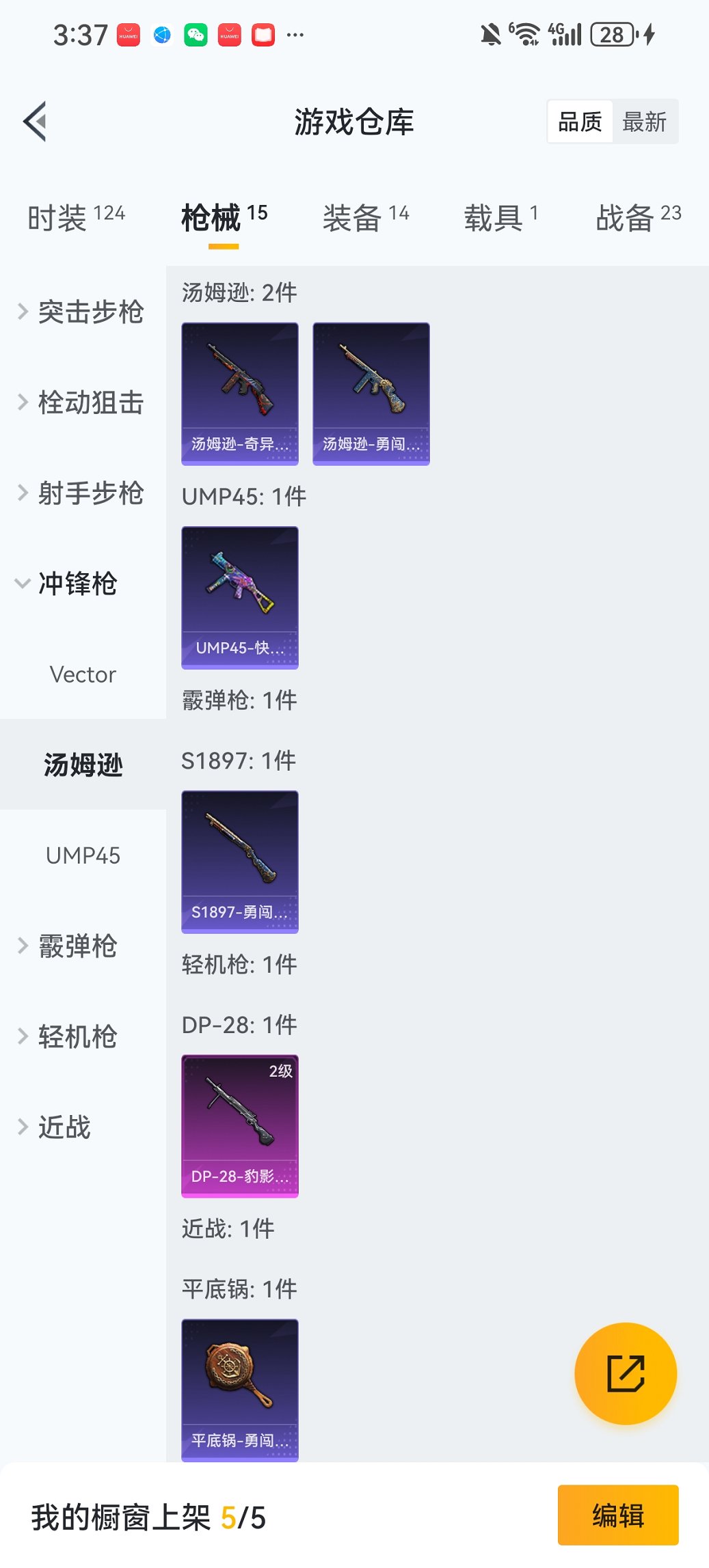Viewport: 709px width, 1568px height.
Task: Collapse the 冲锋枪 category
Action: coord(68,584)
